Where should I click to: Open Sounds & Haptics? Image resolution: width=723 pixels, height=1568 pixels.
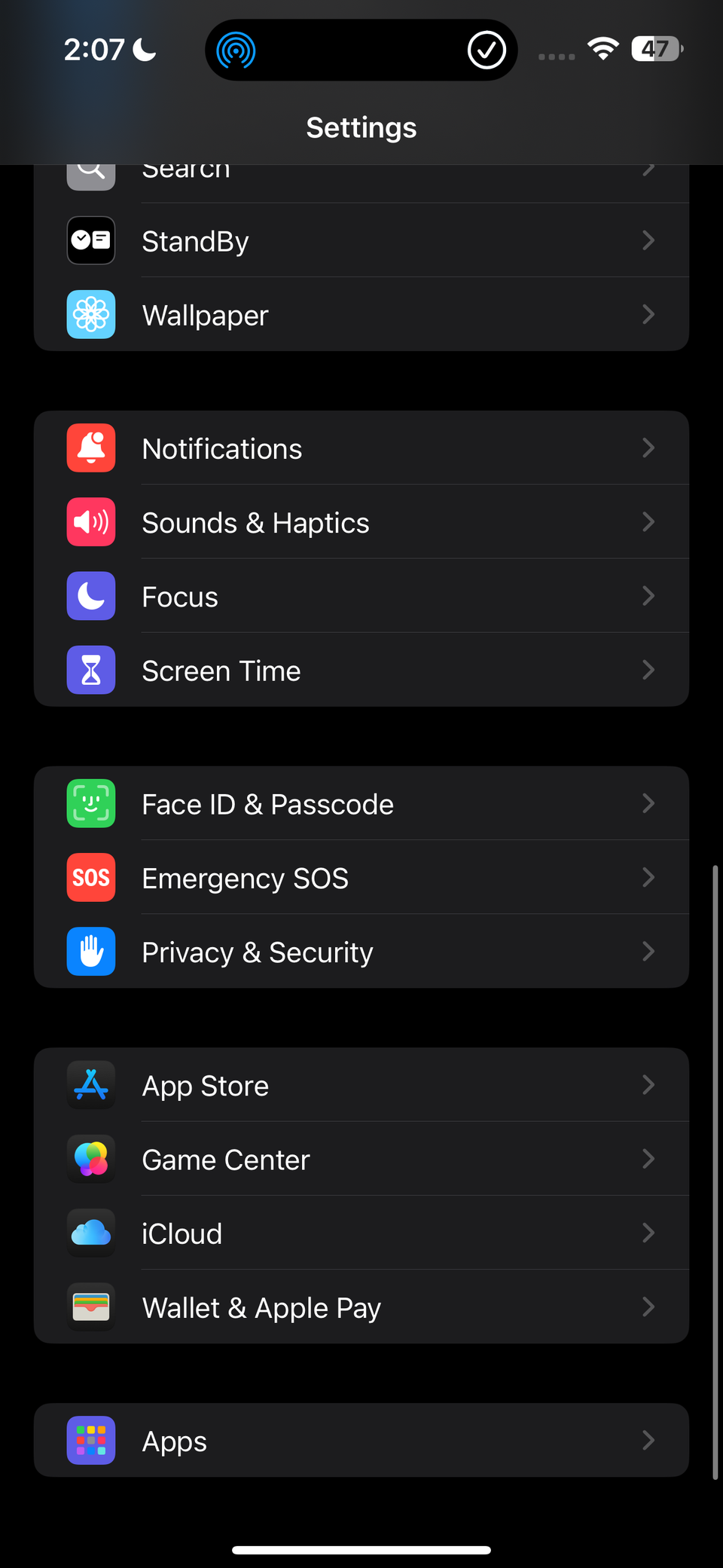coord(361,522)
